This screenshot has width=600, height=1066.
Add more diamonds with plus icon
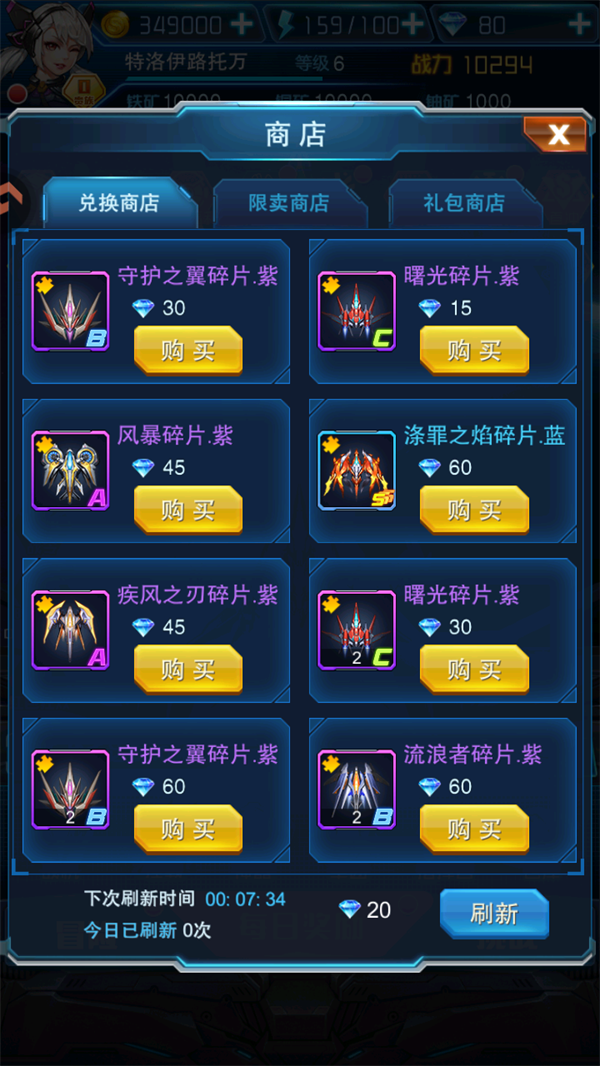click(x=579, y=24)
